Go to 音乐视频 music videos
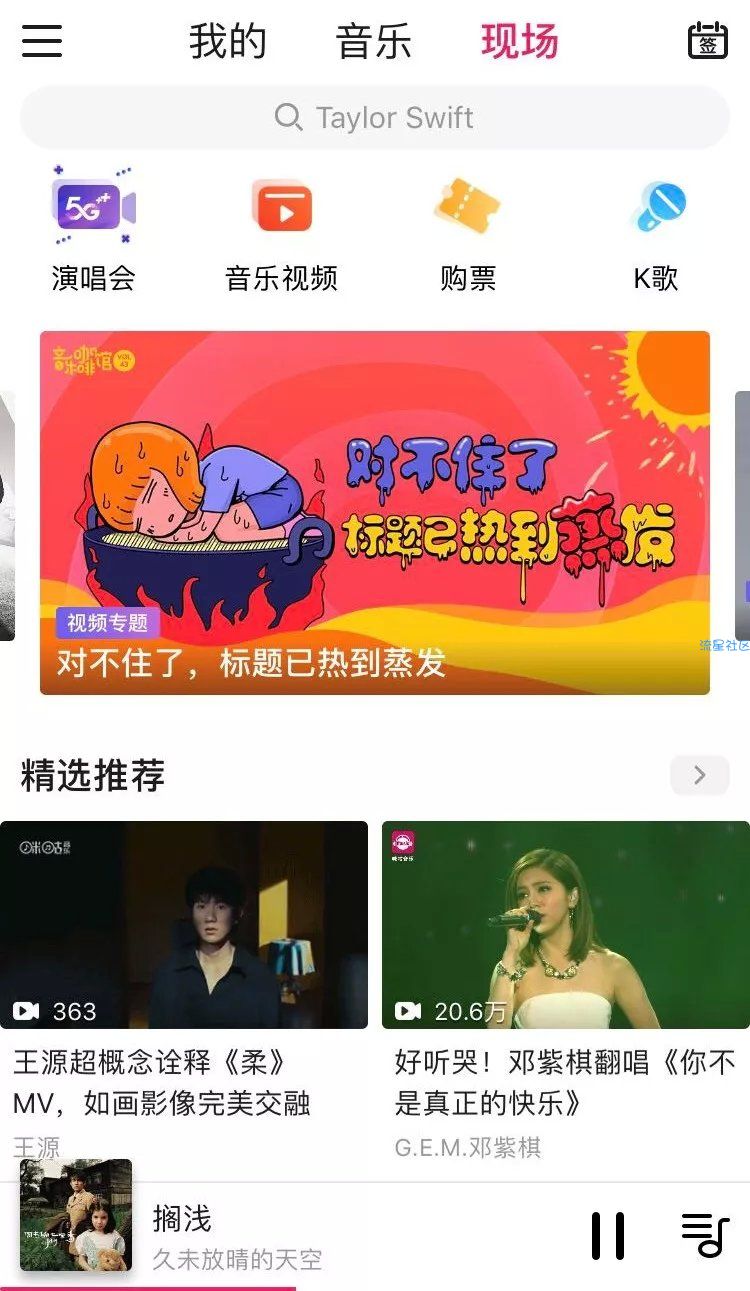The image size is (750, 1291). [x=281, y=232]
